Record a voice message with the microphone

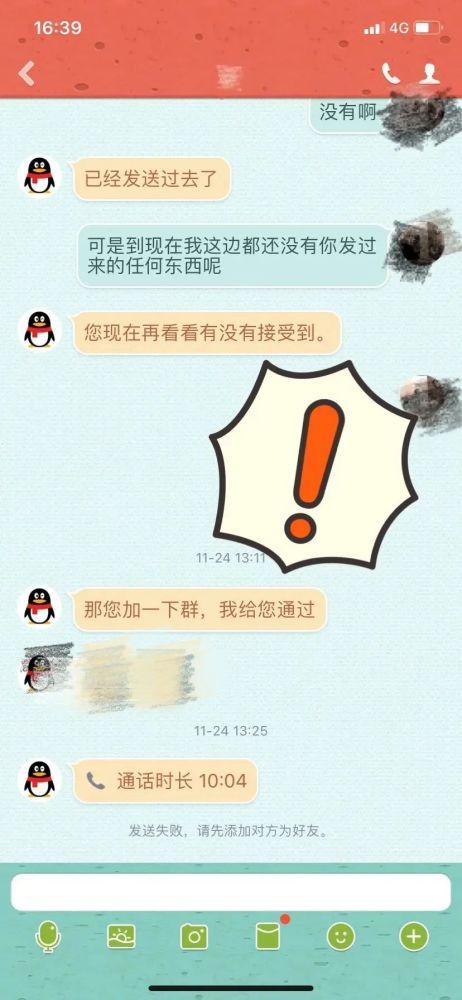click(x=48, y=937)
